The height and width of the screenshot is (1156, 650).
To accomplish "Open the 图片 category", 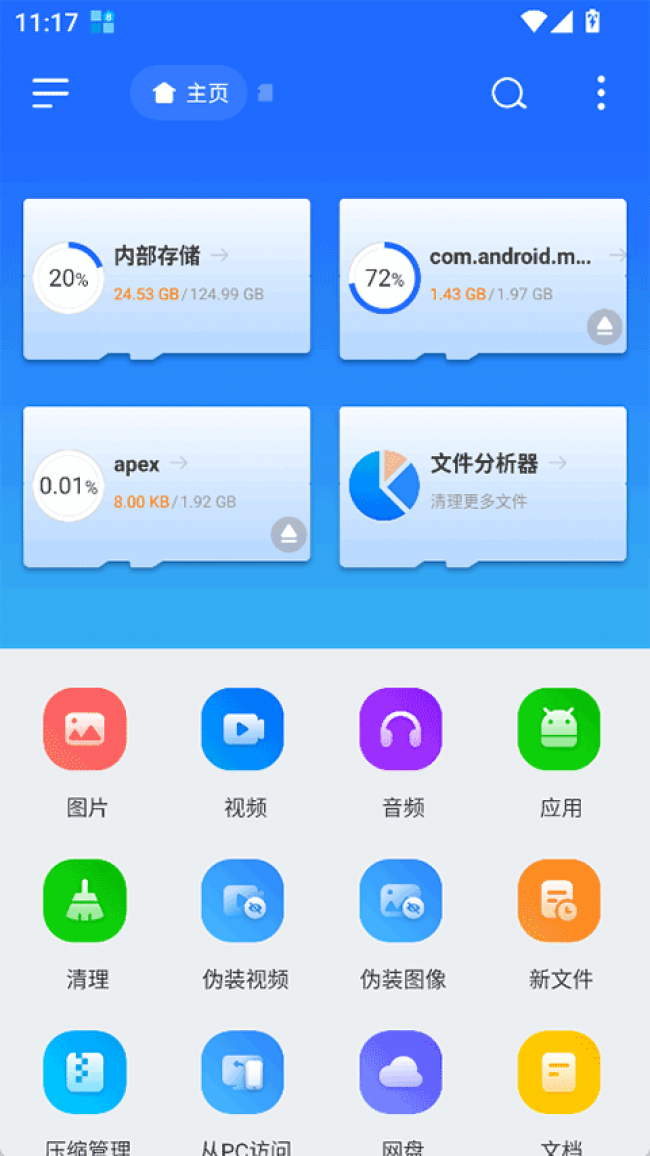I will 85,729.
